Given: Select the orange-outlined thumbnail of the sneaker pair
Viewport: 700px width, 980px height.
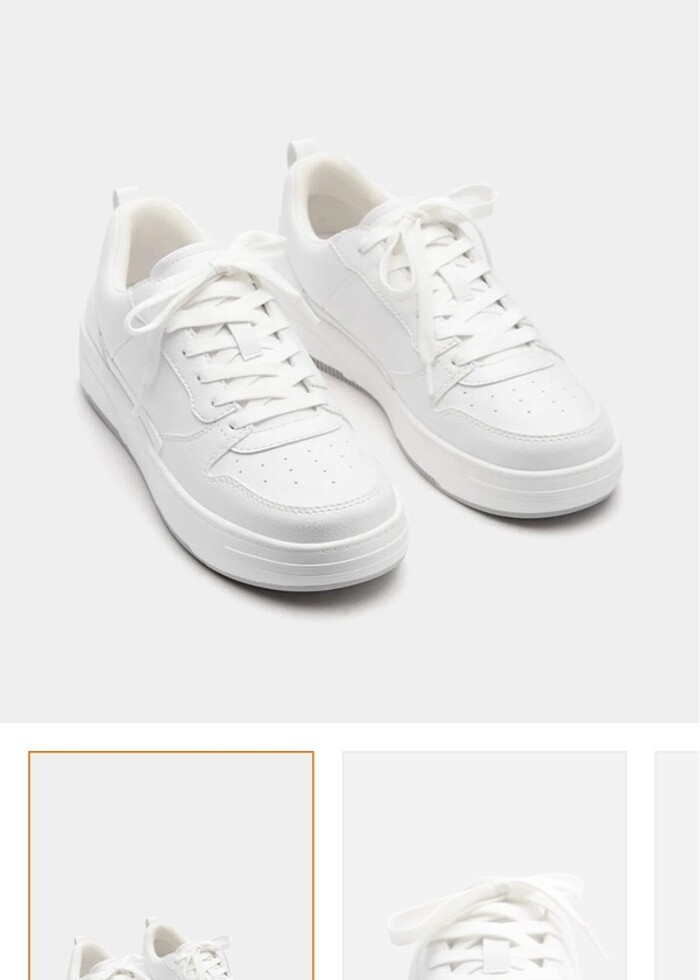Looking at the screenshot, I should pyautogui.click(x=171, y=866).
